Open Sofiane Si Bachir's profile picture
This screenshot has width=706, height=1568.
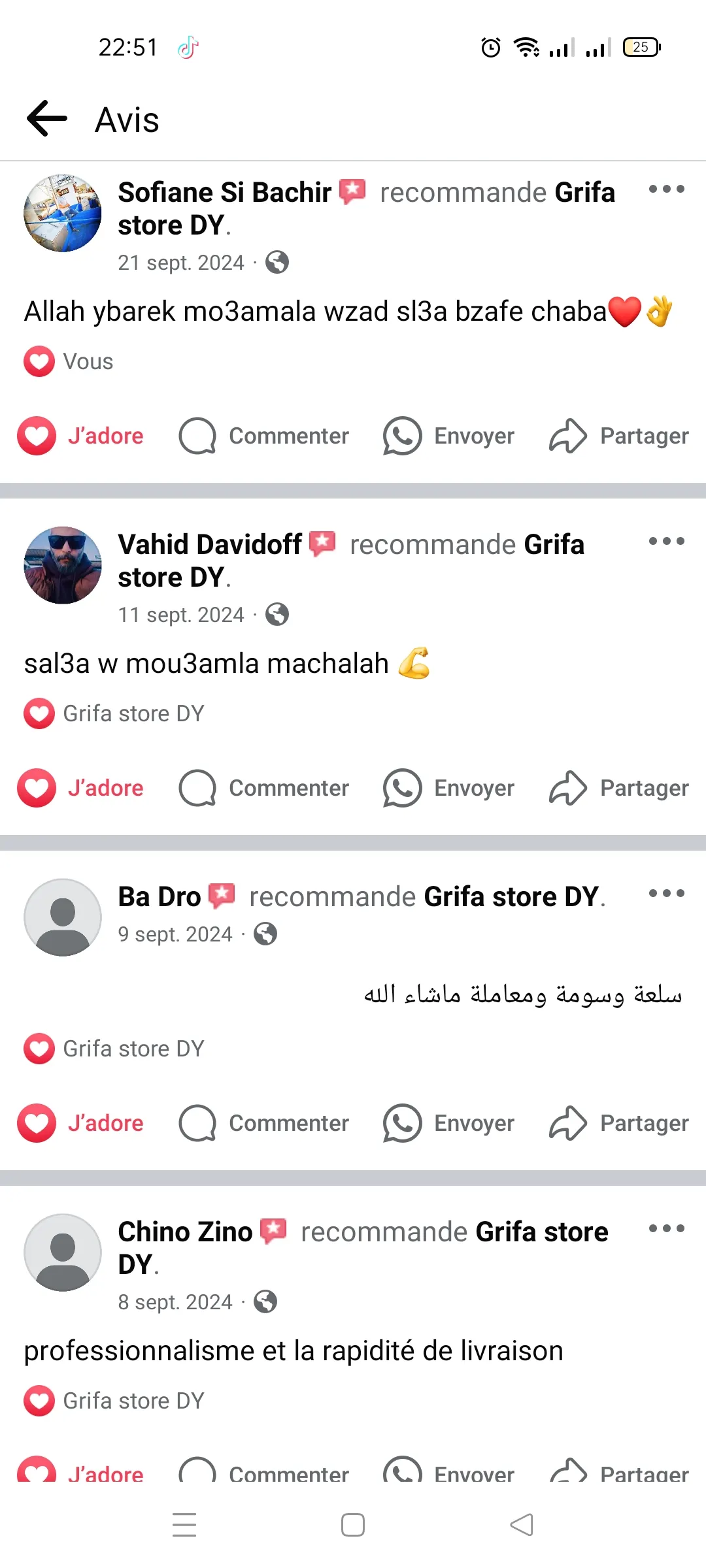click(63, 213)
